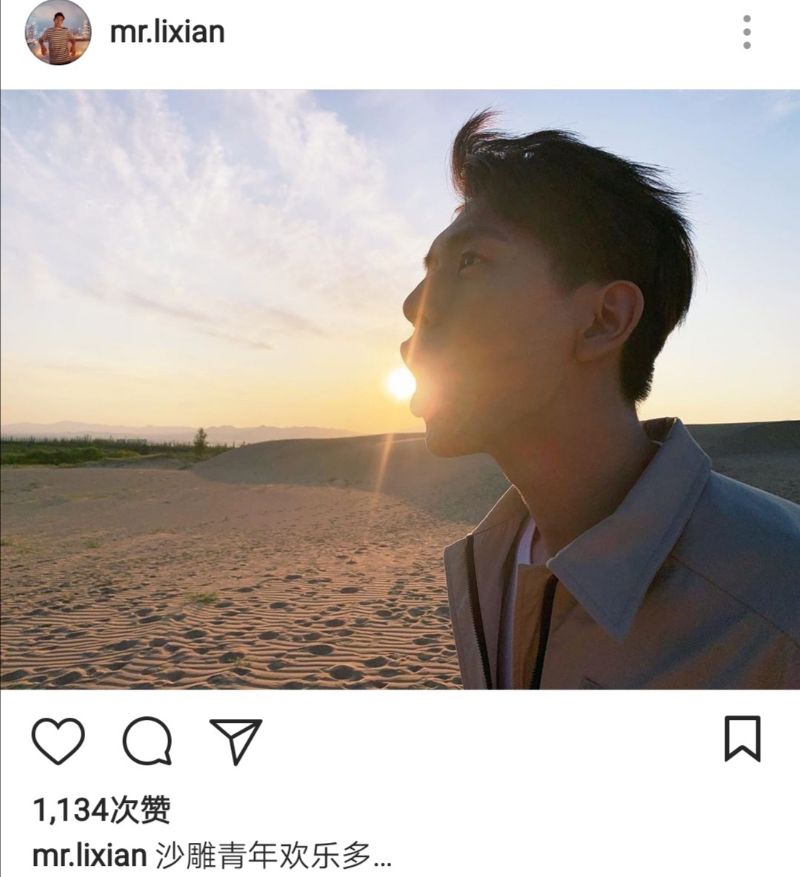Open comments on mr.lixian's post

(x=147, y=741)
